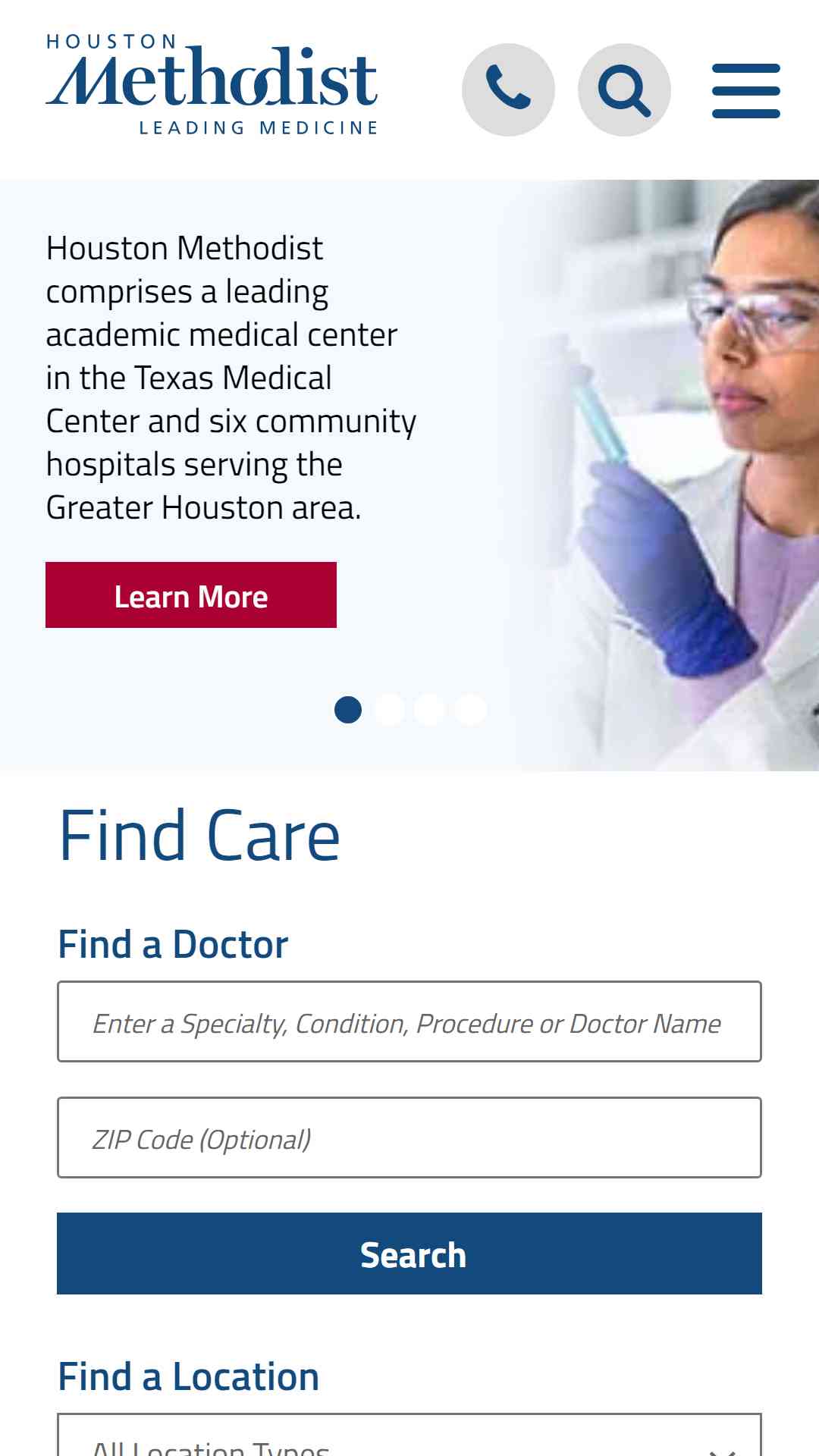Select the second carousel dot
This screenshot has height=1456, width=819.
(x=389, y=710)
